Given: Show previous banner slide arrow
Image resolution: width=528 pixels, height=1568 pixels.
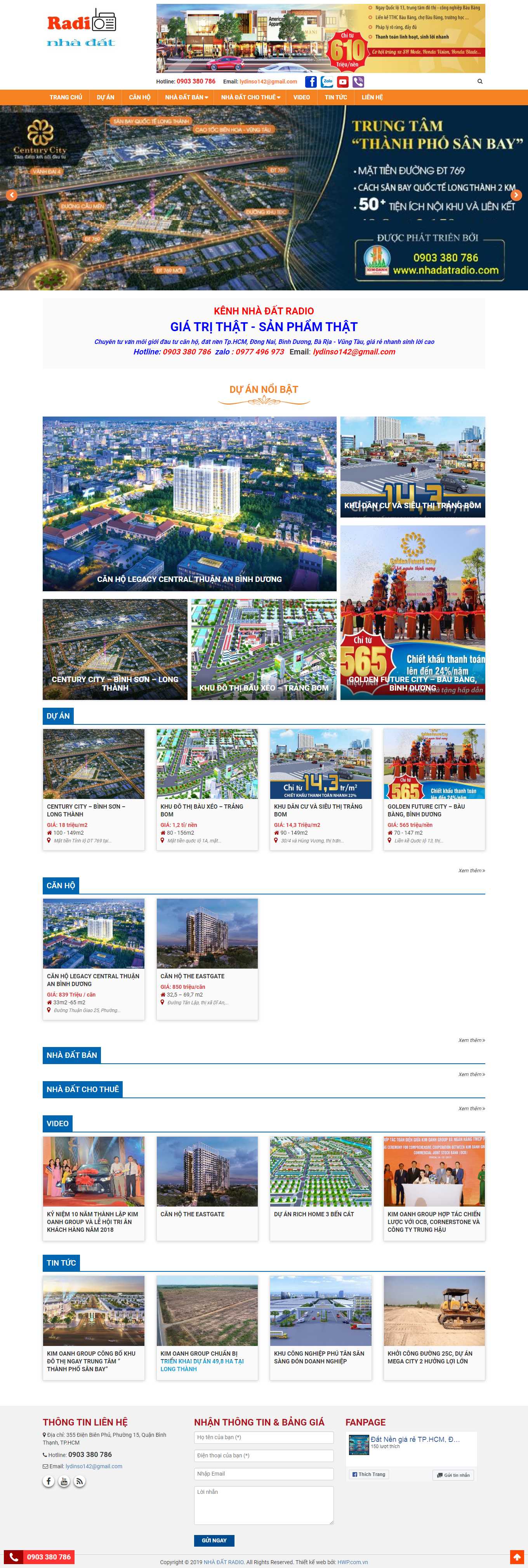Looking at the screenshot, I should tap(12, 195).
